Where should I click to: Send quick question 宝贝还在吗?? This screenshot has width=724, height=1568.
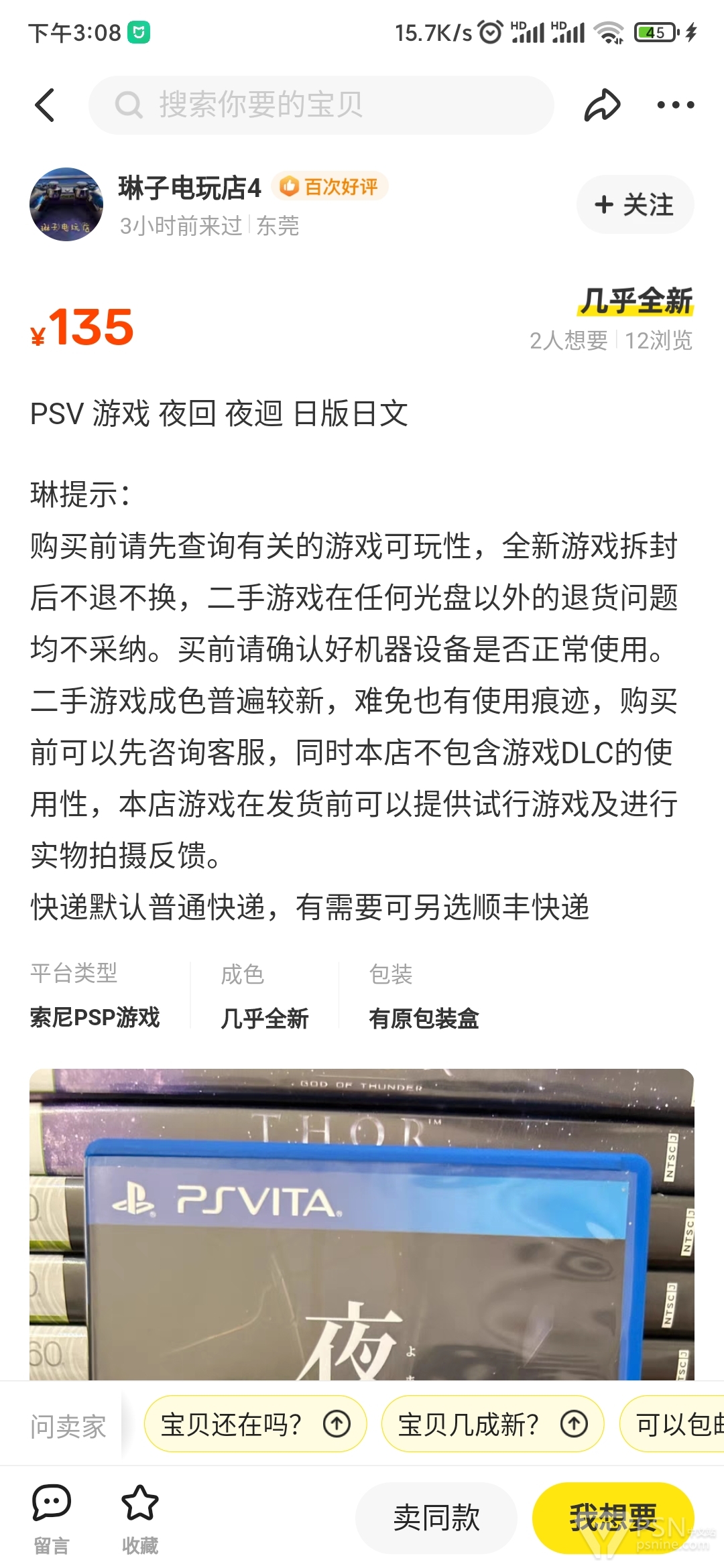click(x=255, y=1424)
